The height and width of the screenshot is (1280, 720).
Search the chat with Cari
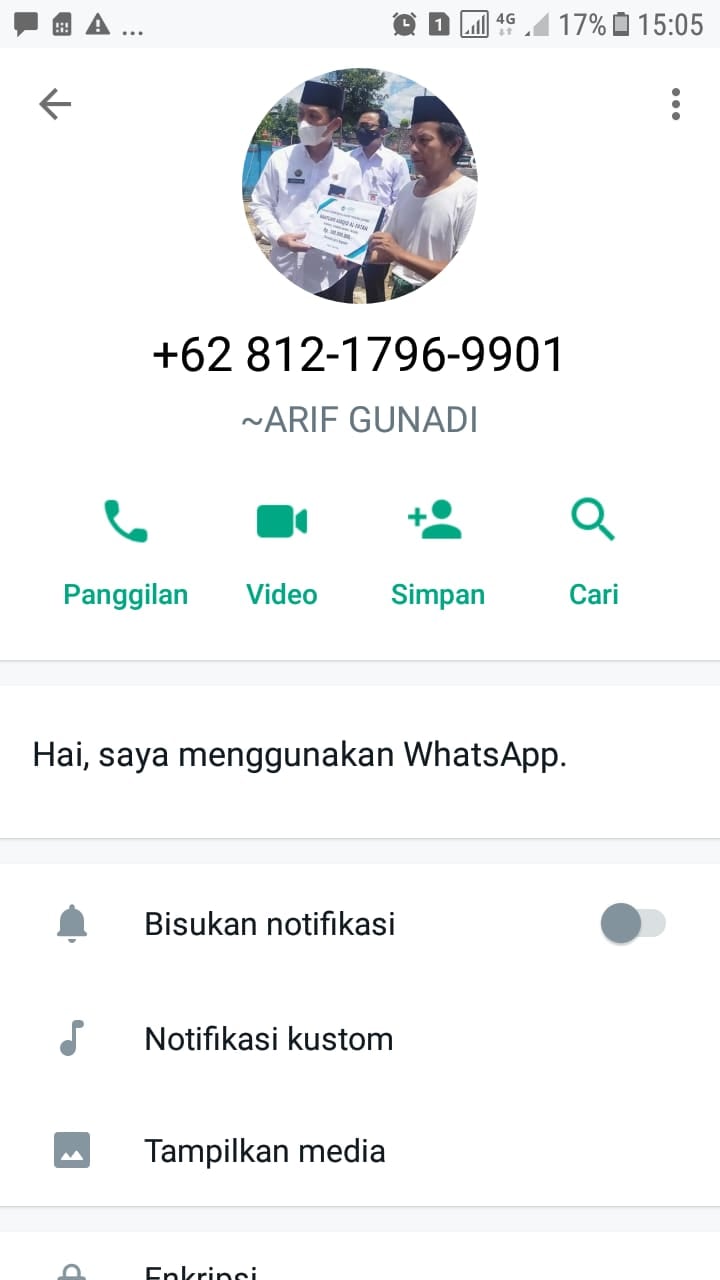coord(593,550)
